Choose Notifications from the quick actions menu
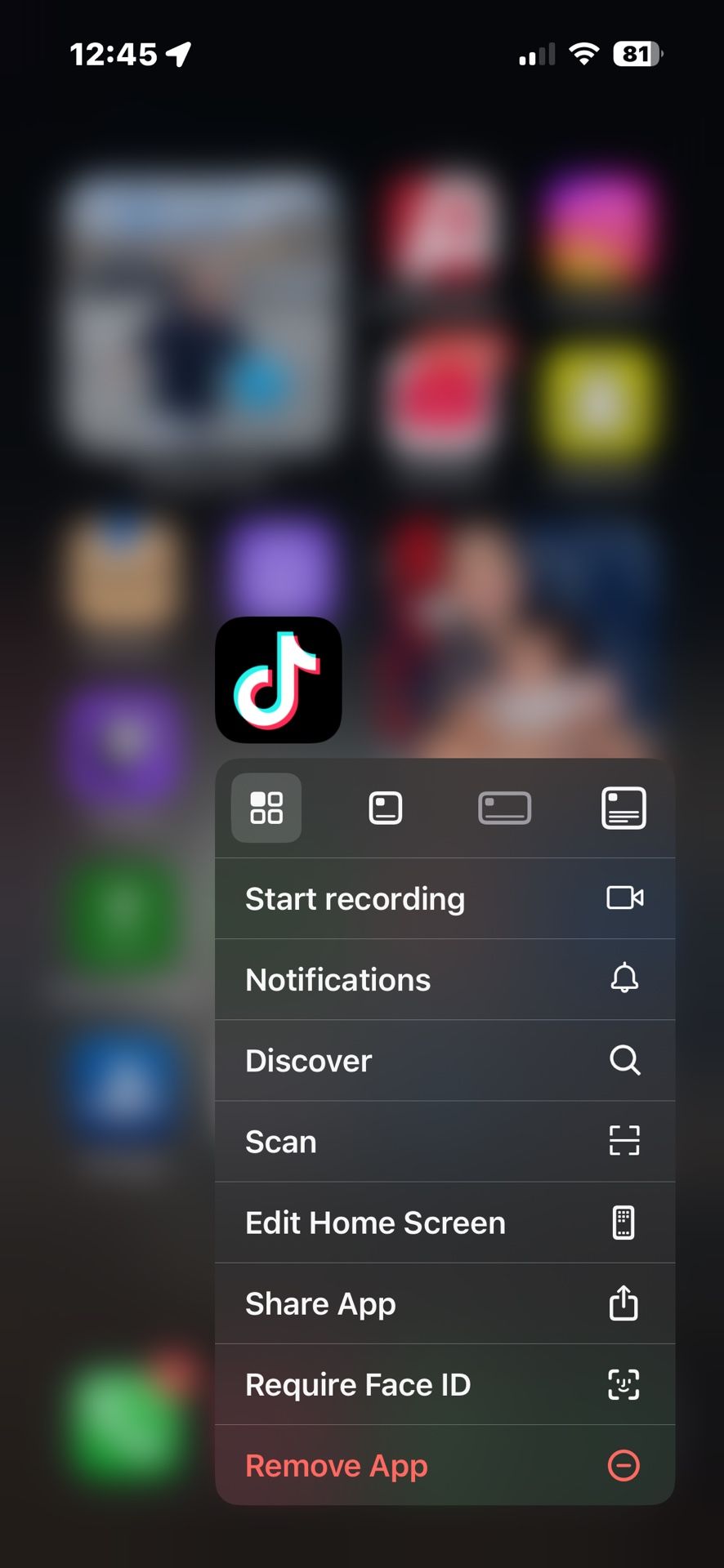The width and height of the screenshot is (724, 1568). 337,979
